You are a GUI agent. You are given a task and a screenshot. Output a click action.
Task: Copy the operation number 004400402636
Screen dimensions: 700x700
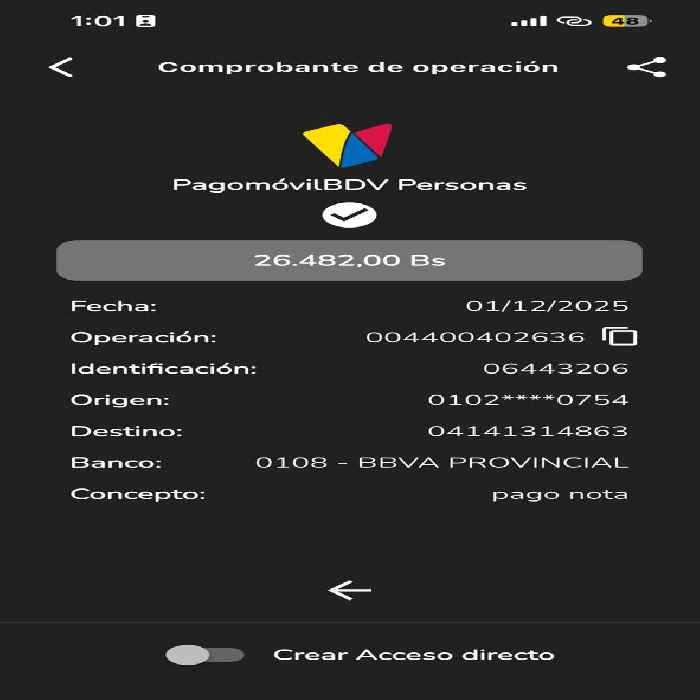coord(620,337)
